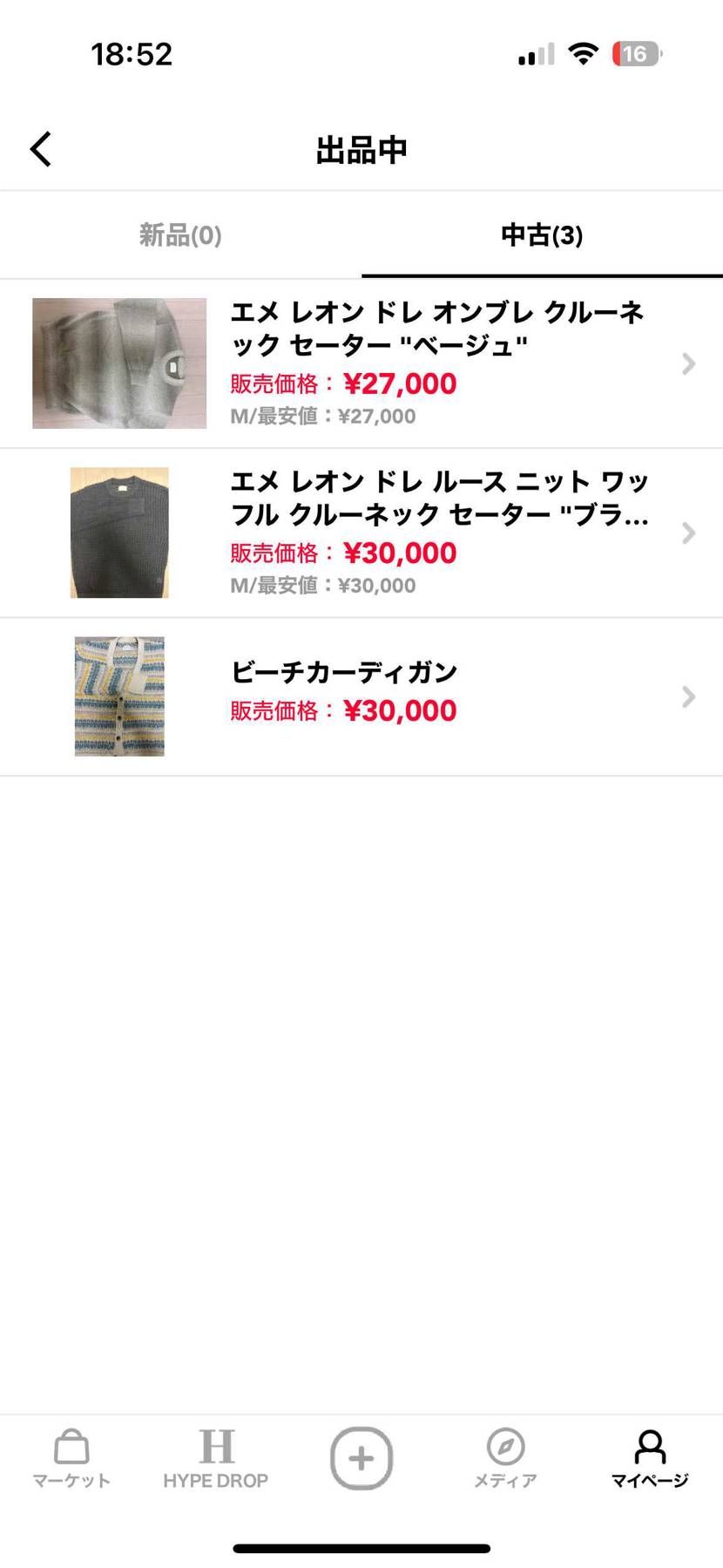Viewport: 723px width, 1568px height.
Task: Tap the plus icon to create a listing
Action: point(361,1456)
